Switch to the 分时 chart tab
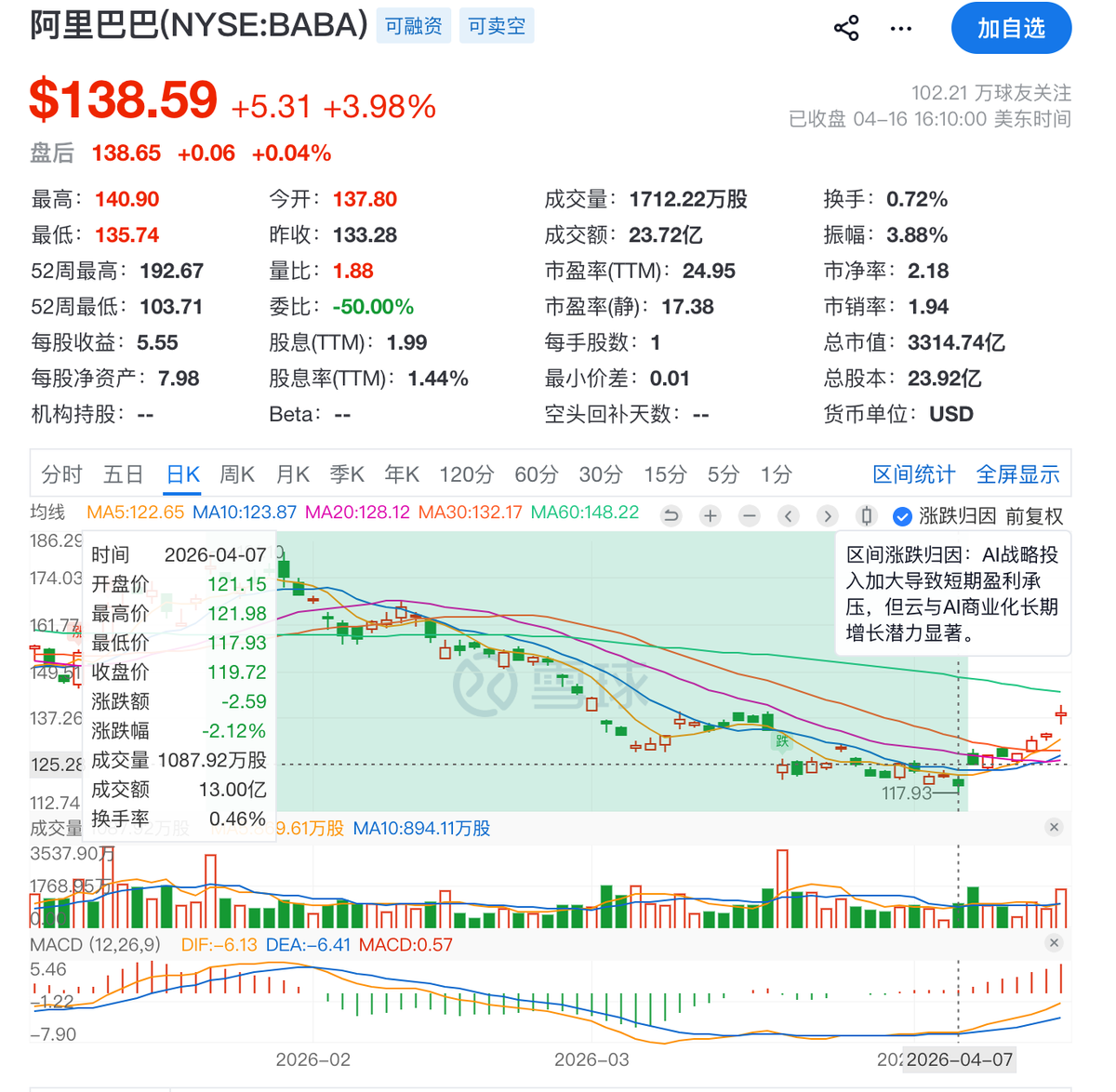 (61, 474)
